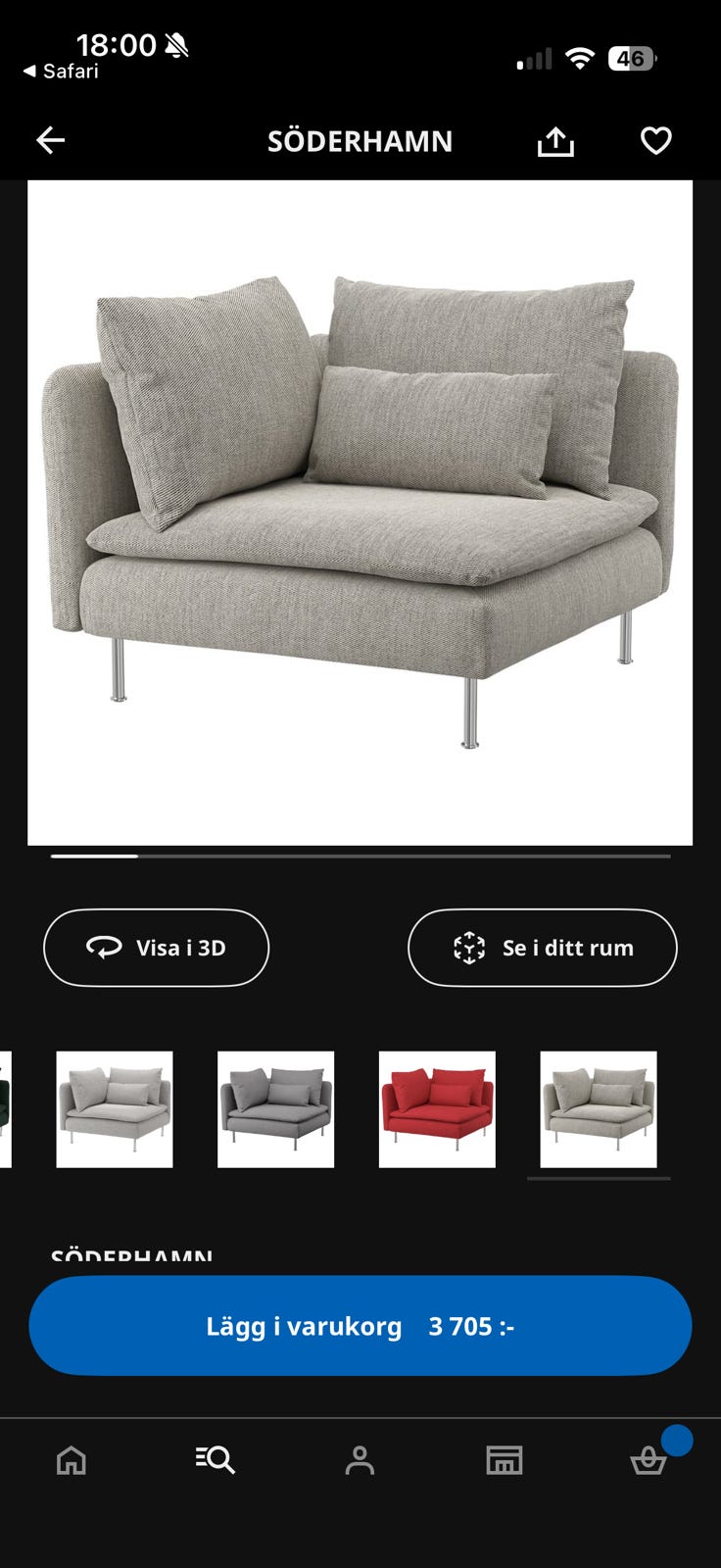Open the Home tab

pyautogui.click(x=72, y=1460)
